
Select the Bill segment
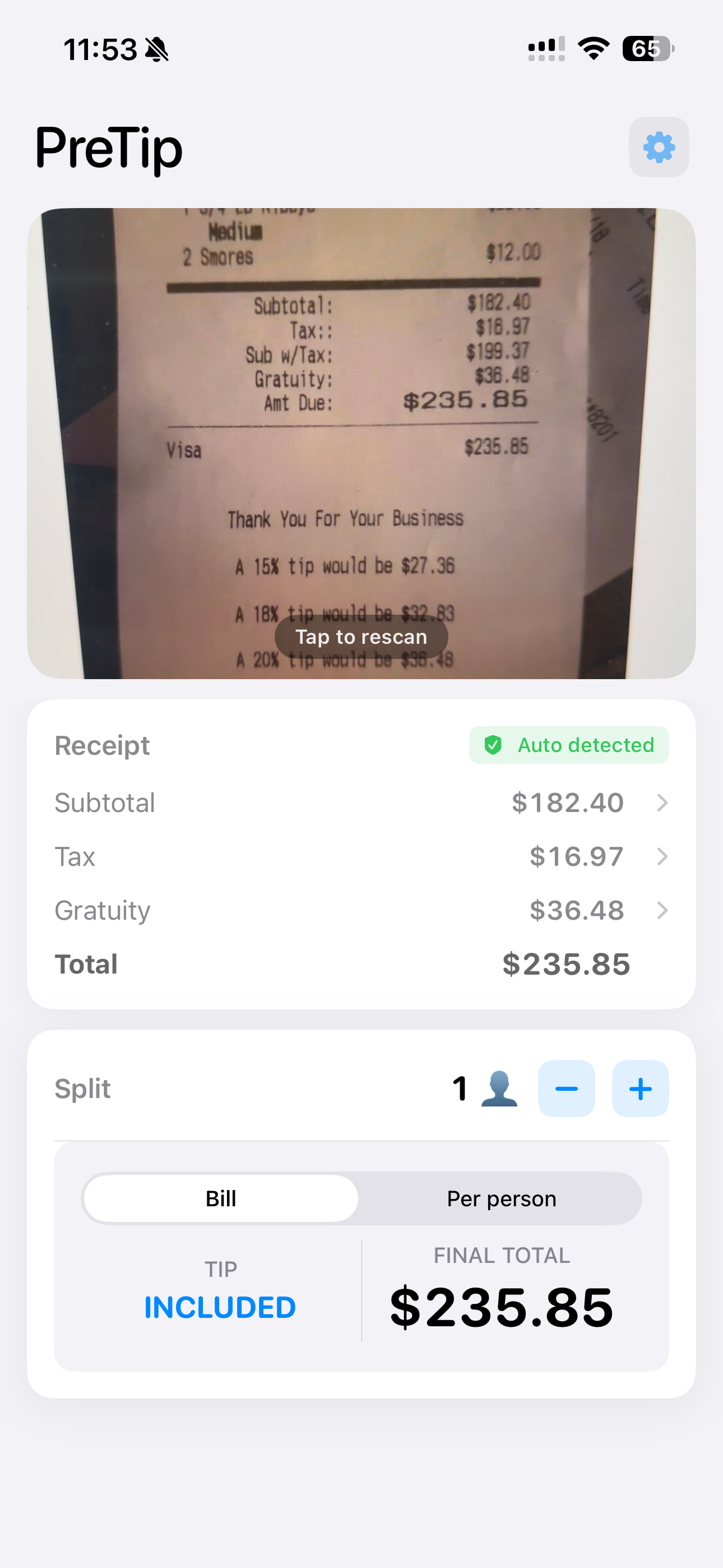pos(220,1198)
